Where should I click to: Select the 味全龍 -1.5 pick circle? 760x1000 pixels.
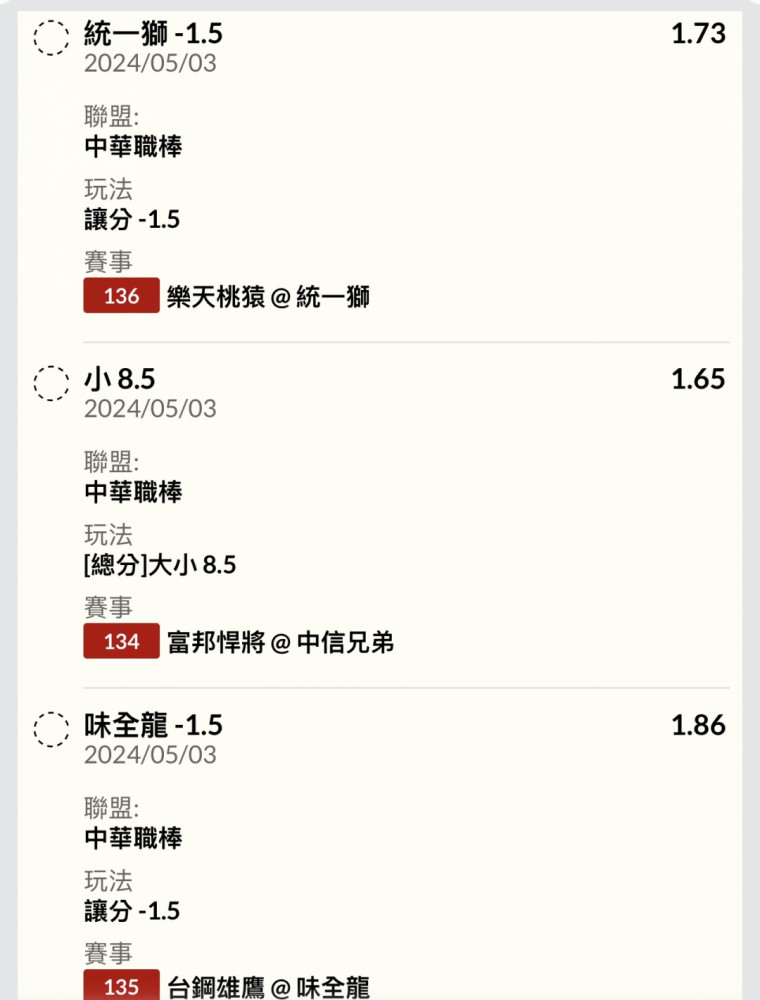click(51, 728)
